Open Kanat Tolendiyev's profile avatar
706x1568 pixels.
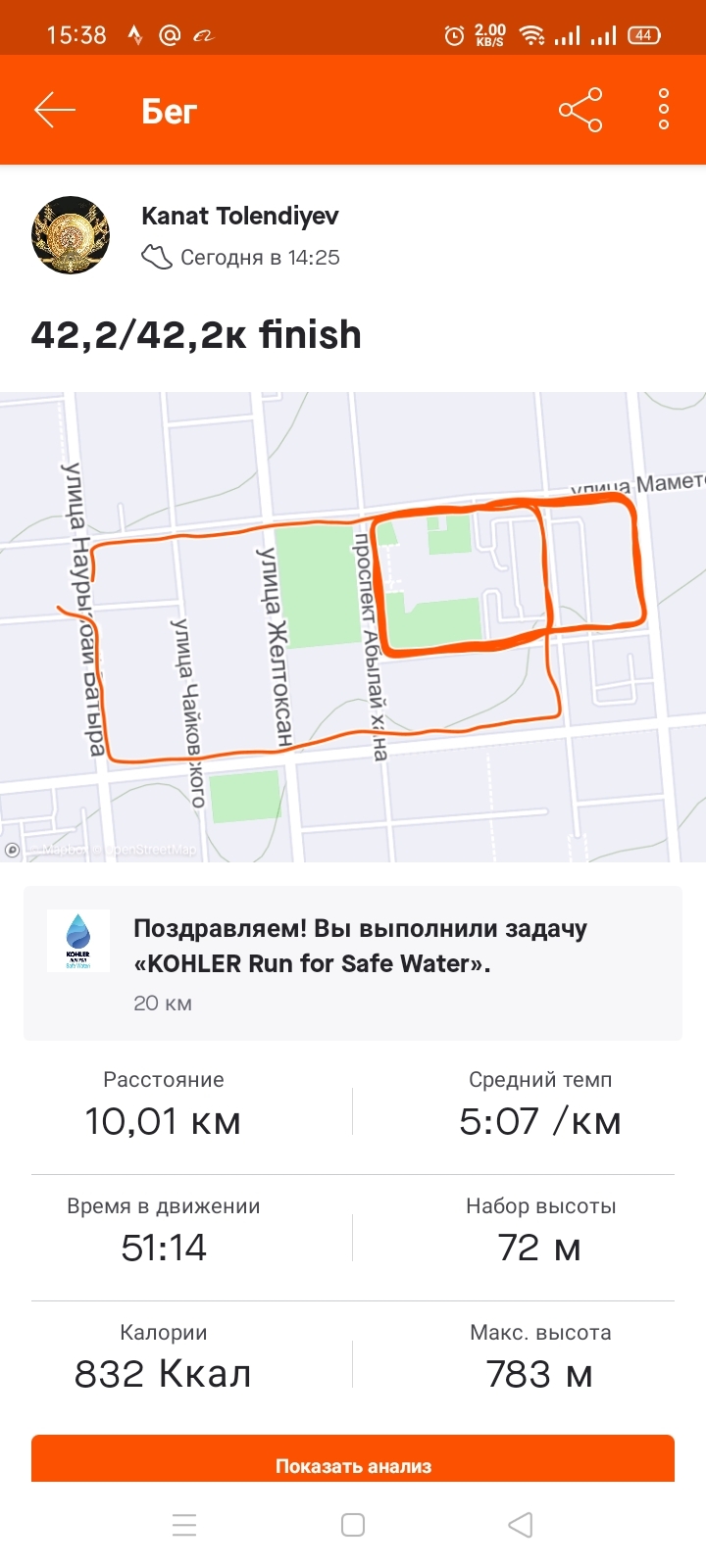click(x=71, y=235)
